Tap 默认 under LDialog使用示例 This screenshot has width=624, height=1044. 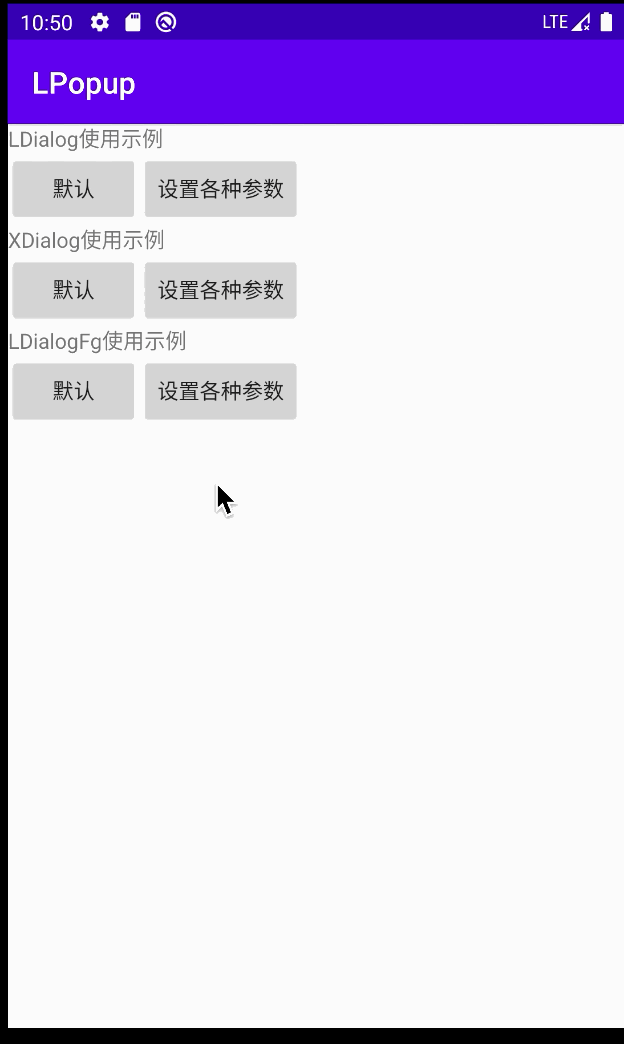73,189
